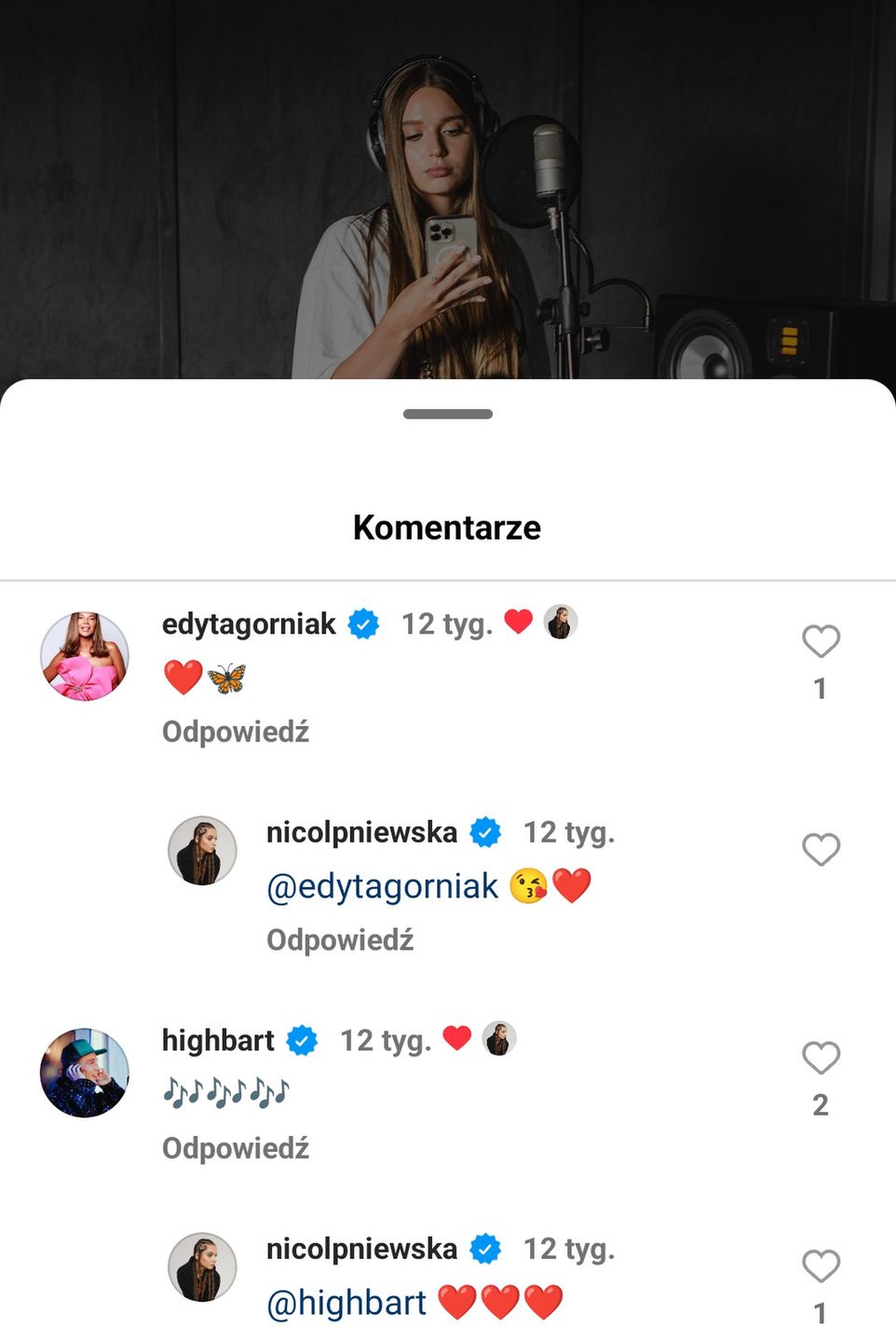Like nicolpniewska's reply to highbart
This screenshot has width=896, height=1341.
(821, 1266)
